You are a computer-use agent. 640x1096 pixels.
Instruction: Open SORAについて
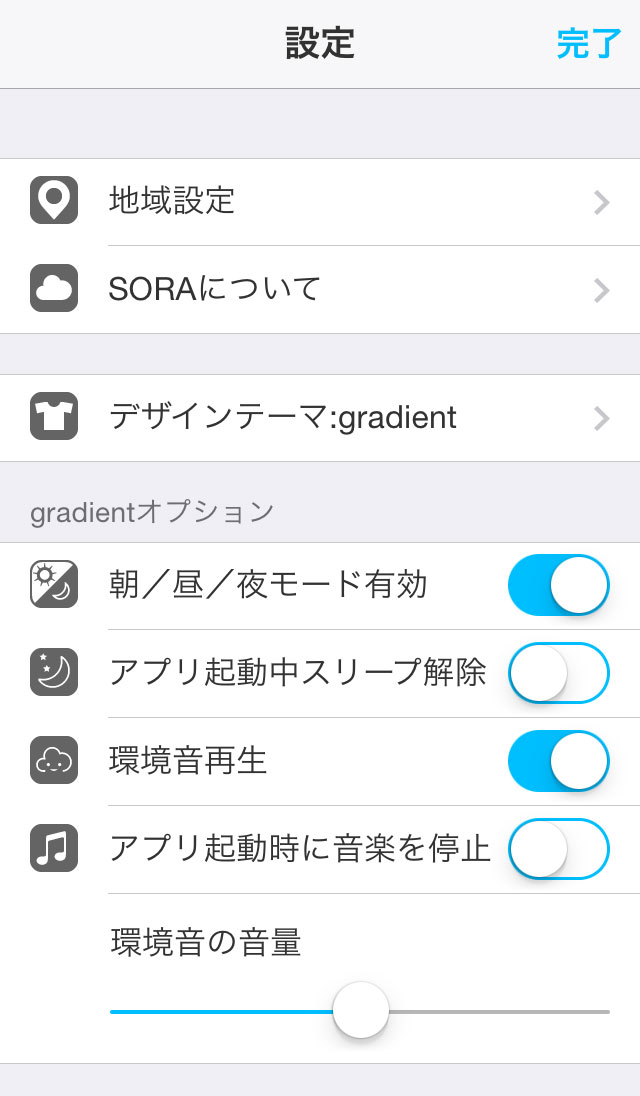click(x=320, y=289)
